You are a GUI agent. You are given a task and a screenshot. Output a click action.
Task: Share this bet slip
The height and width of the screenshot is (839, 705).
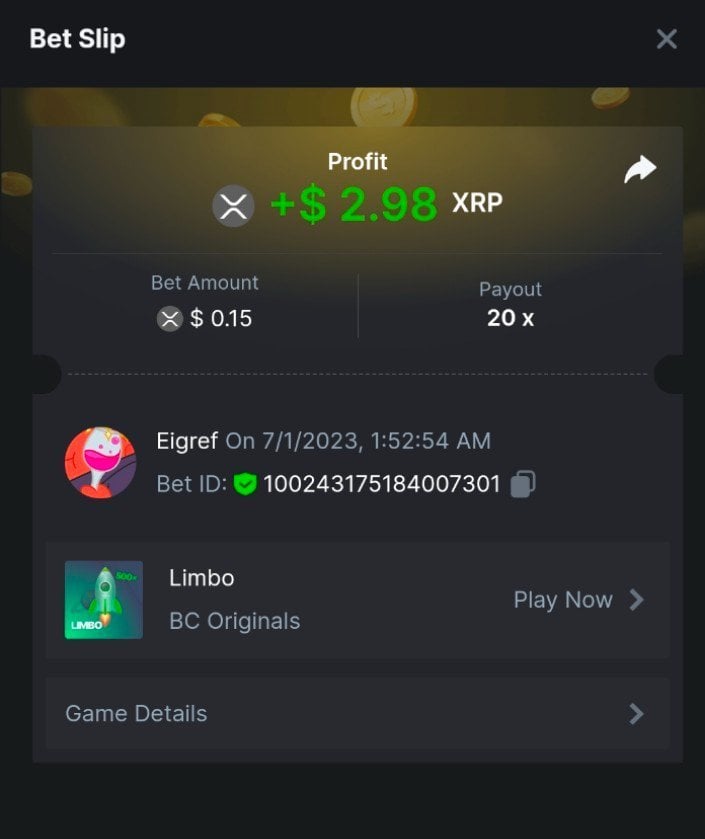(640, 170)
